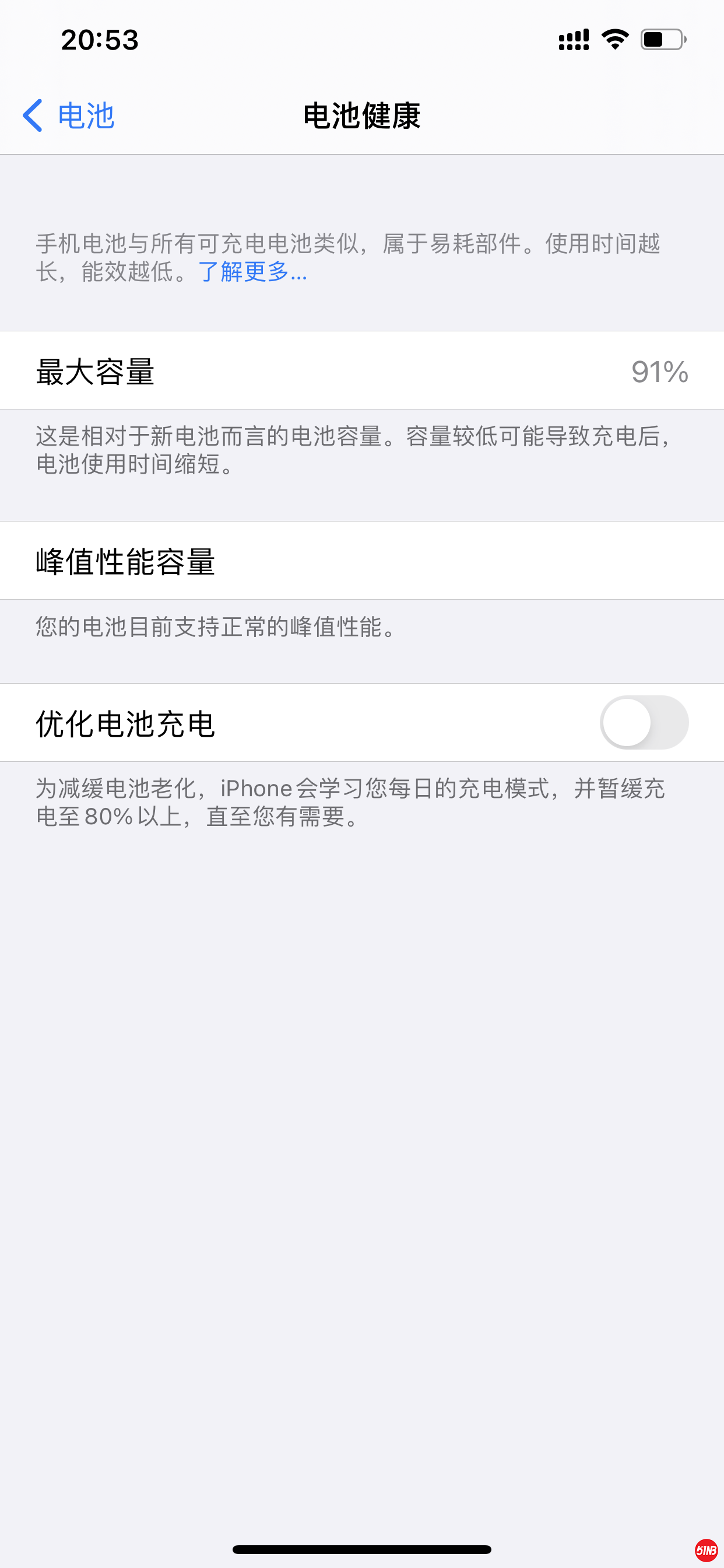Open the 了解更多 link
The width and height of the screenshot is (724, 1568).
tap(252, 271)
